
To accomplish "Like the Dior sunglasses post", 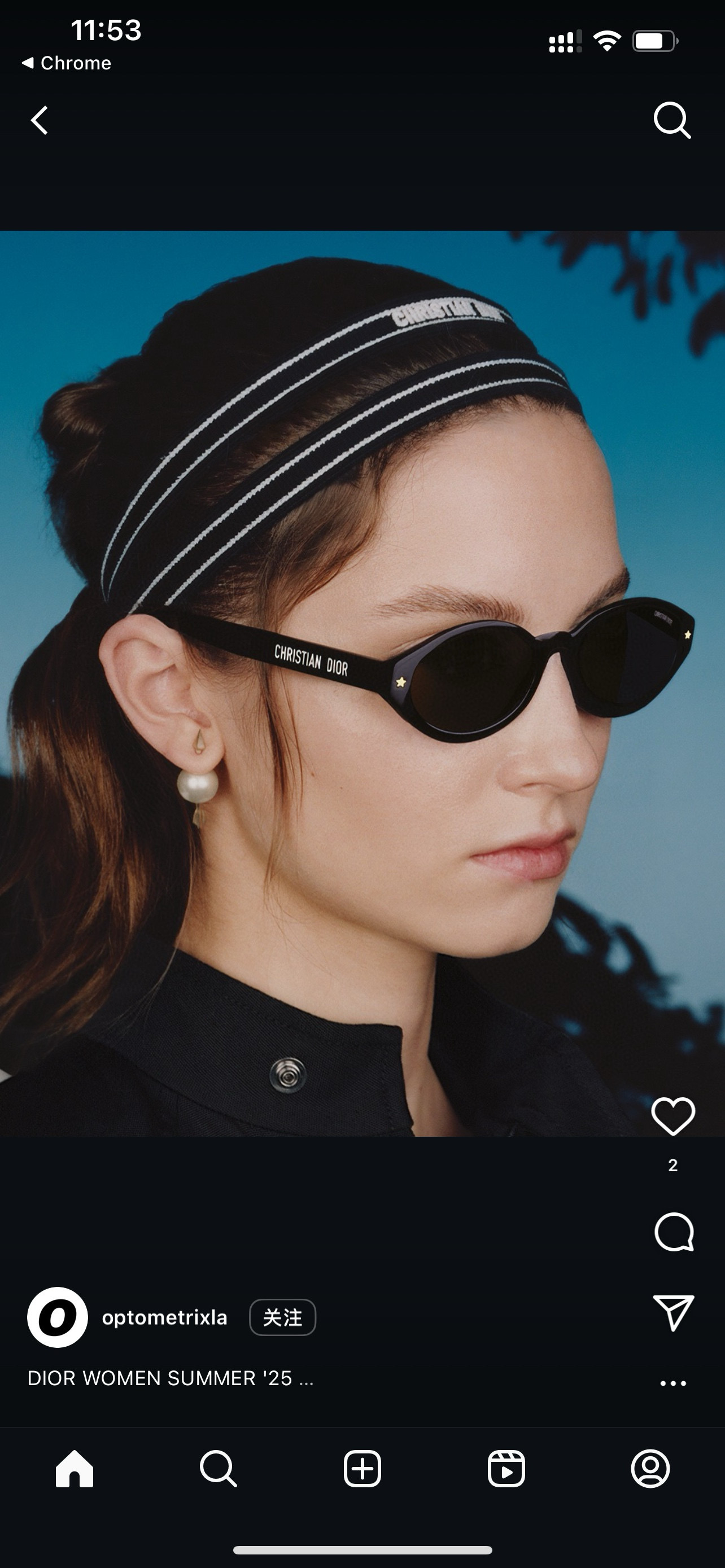I will (672, 1116).
